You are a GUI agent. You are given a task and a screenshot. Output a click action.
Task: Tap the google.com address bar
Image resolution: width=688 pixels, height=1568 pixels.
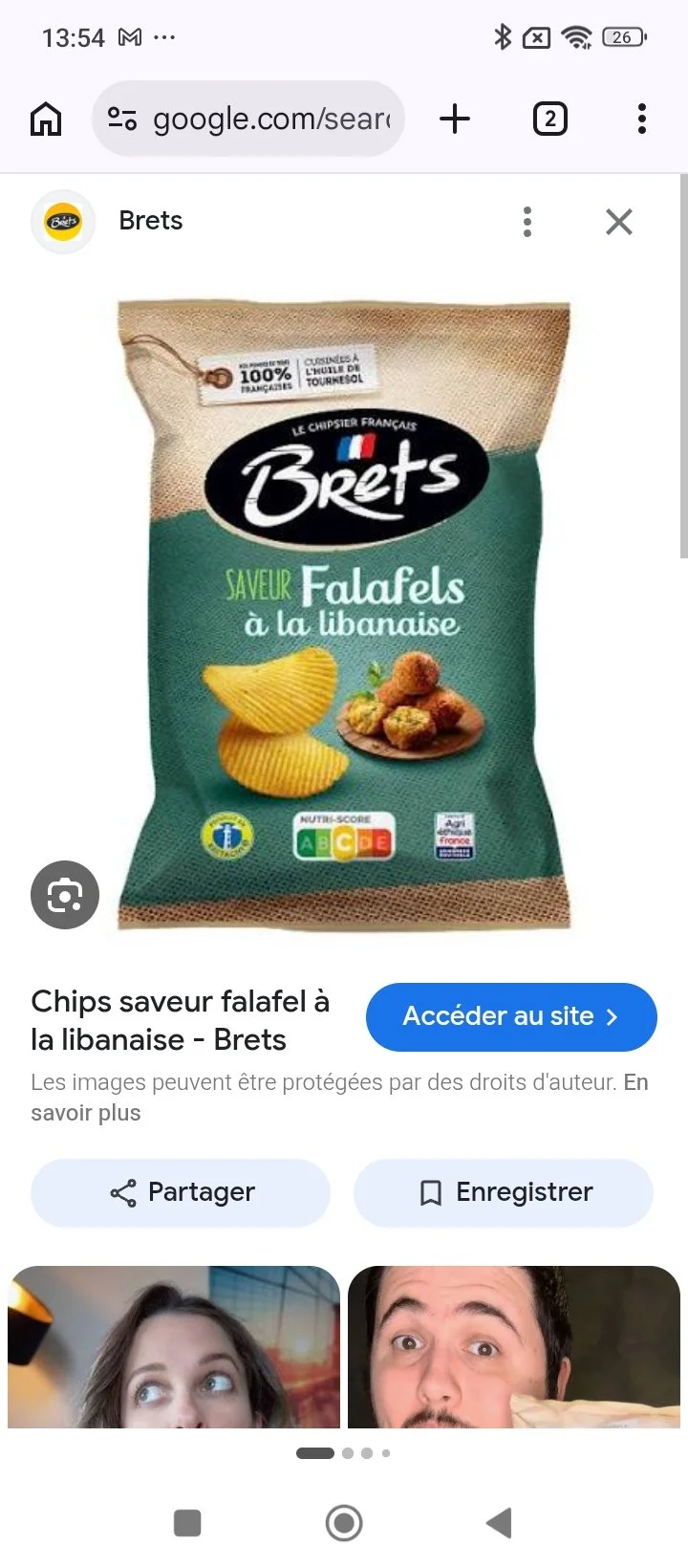(x=248, y=119)
